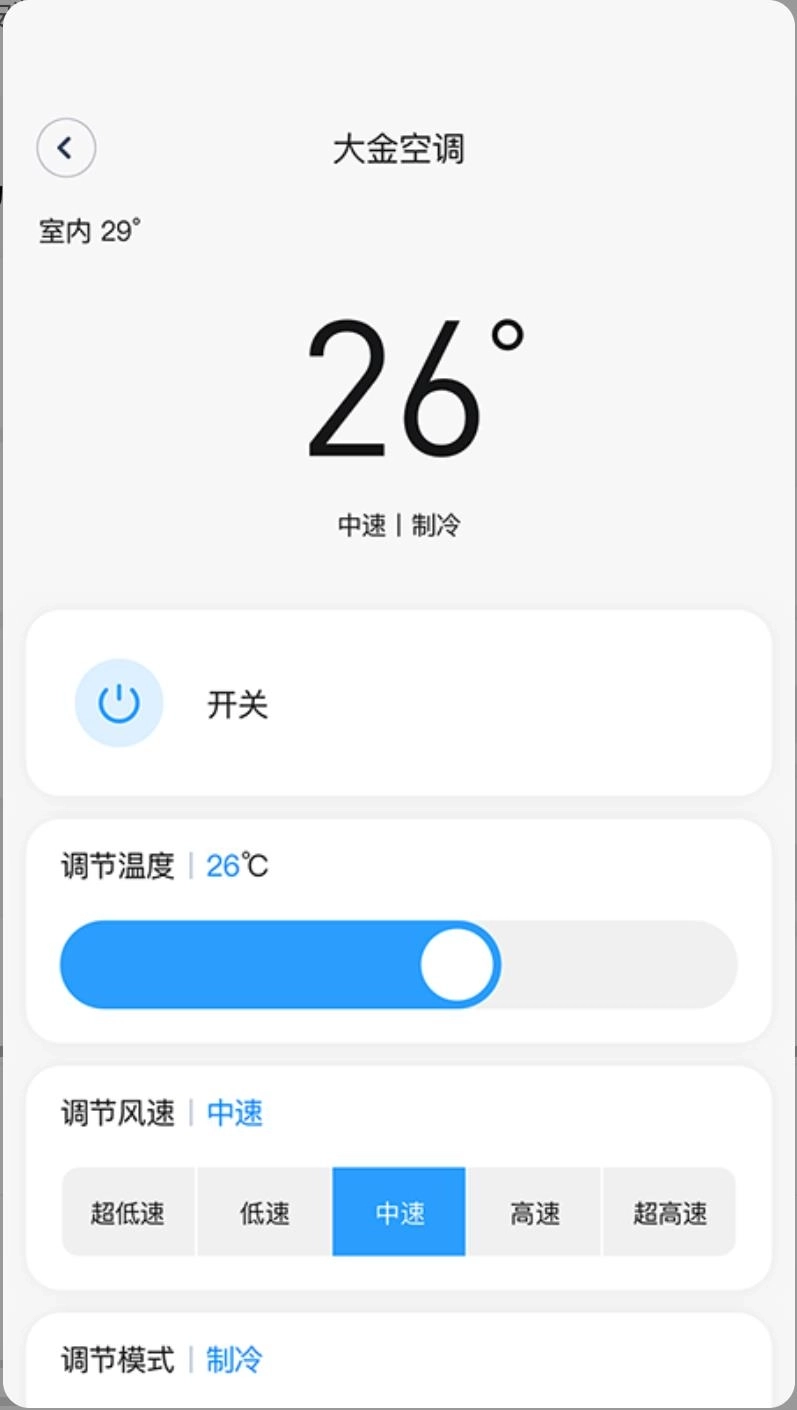This screenshot has width=797, height=1410.
Task: Pick the 超高速 fan speed
Action: (x=669, y=1212)
